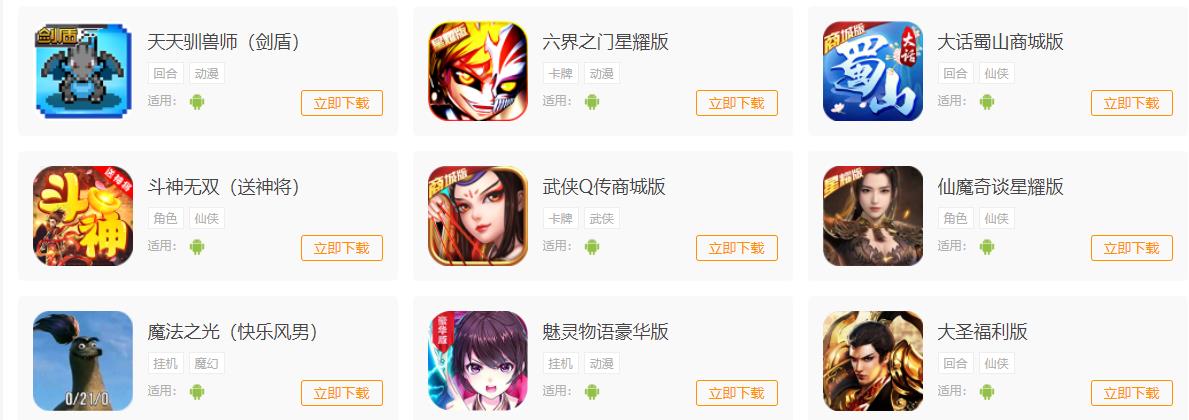Screen dimensions: 1189x420
Task: Open the 魅灵物语豪华版 game icon
Action: (x=478, y=361)
